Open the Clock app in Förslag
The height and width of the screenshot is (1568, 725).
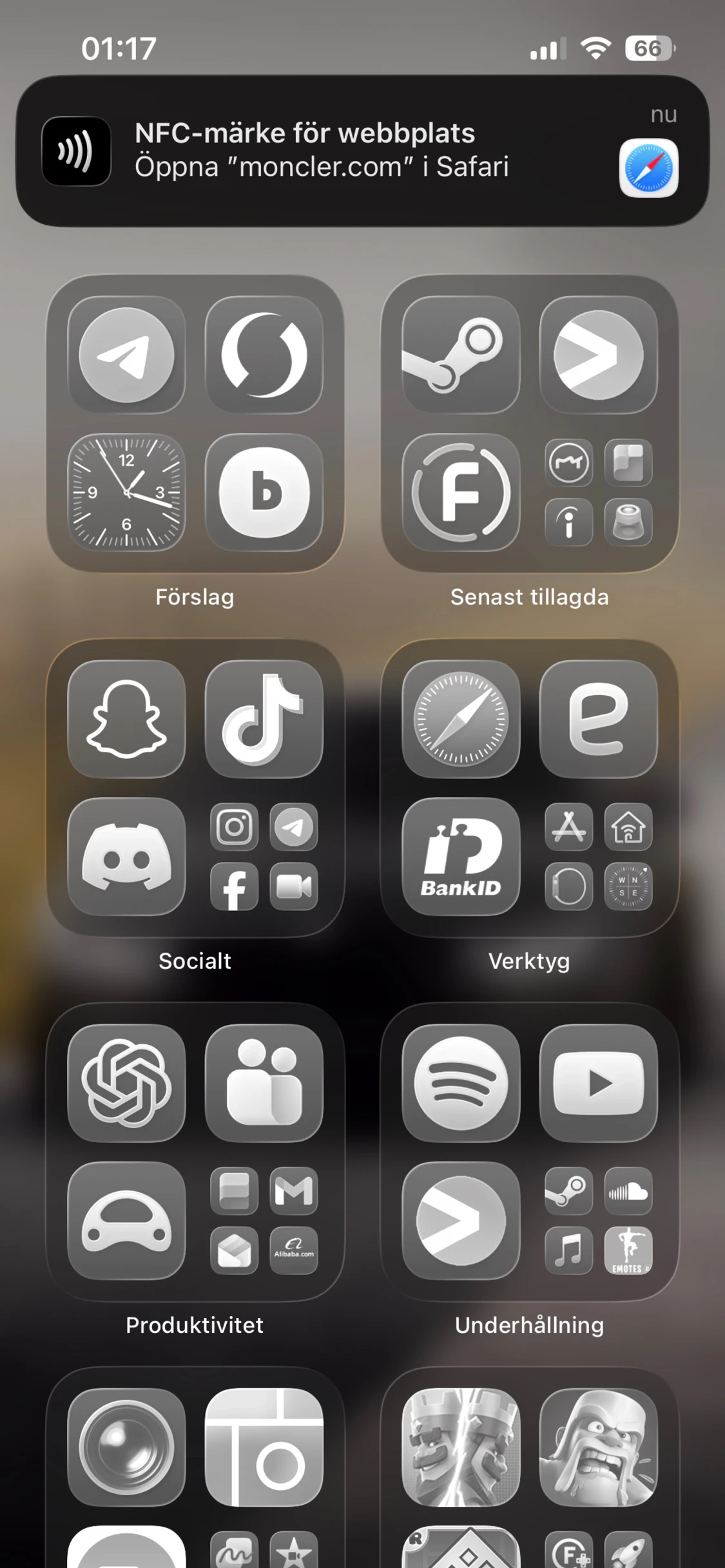pyautogui.click(x=126, y=492)
